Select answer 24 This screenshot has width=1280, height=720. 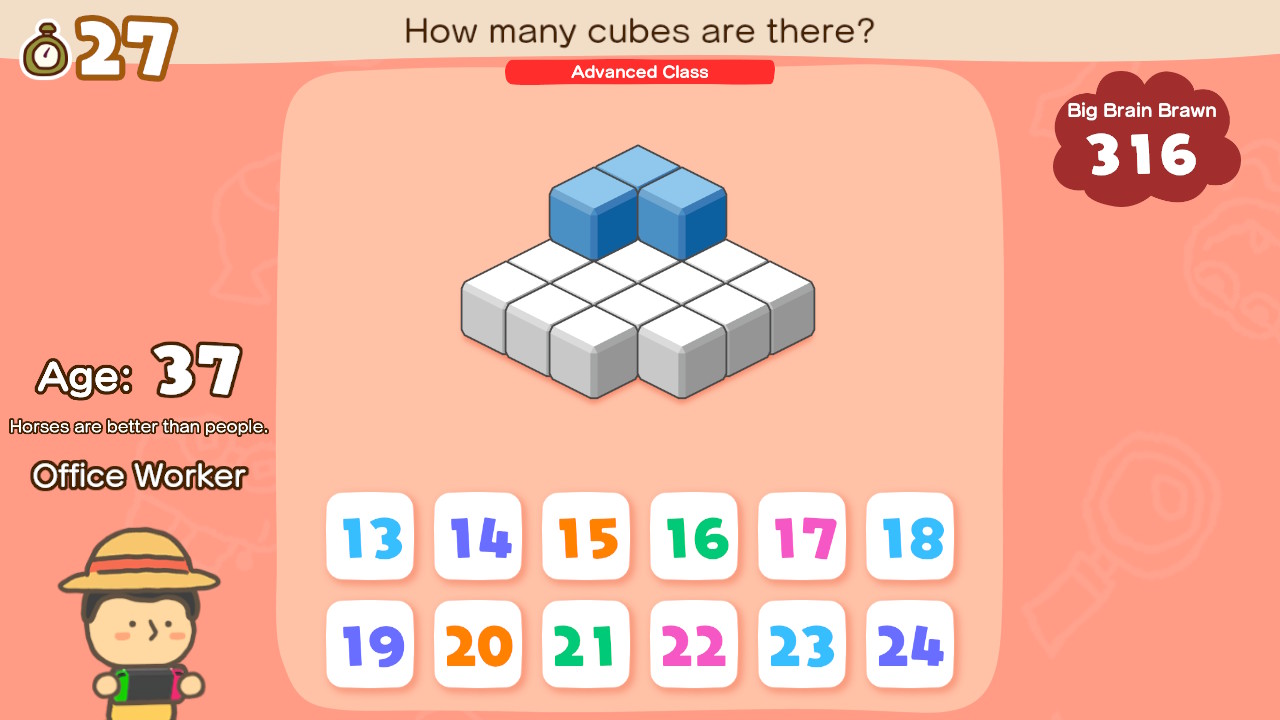click(910, 645)
